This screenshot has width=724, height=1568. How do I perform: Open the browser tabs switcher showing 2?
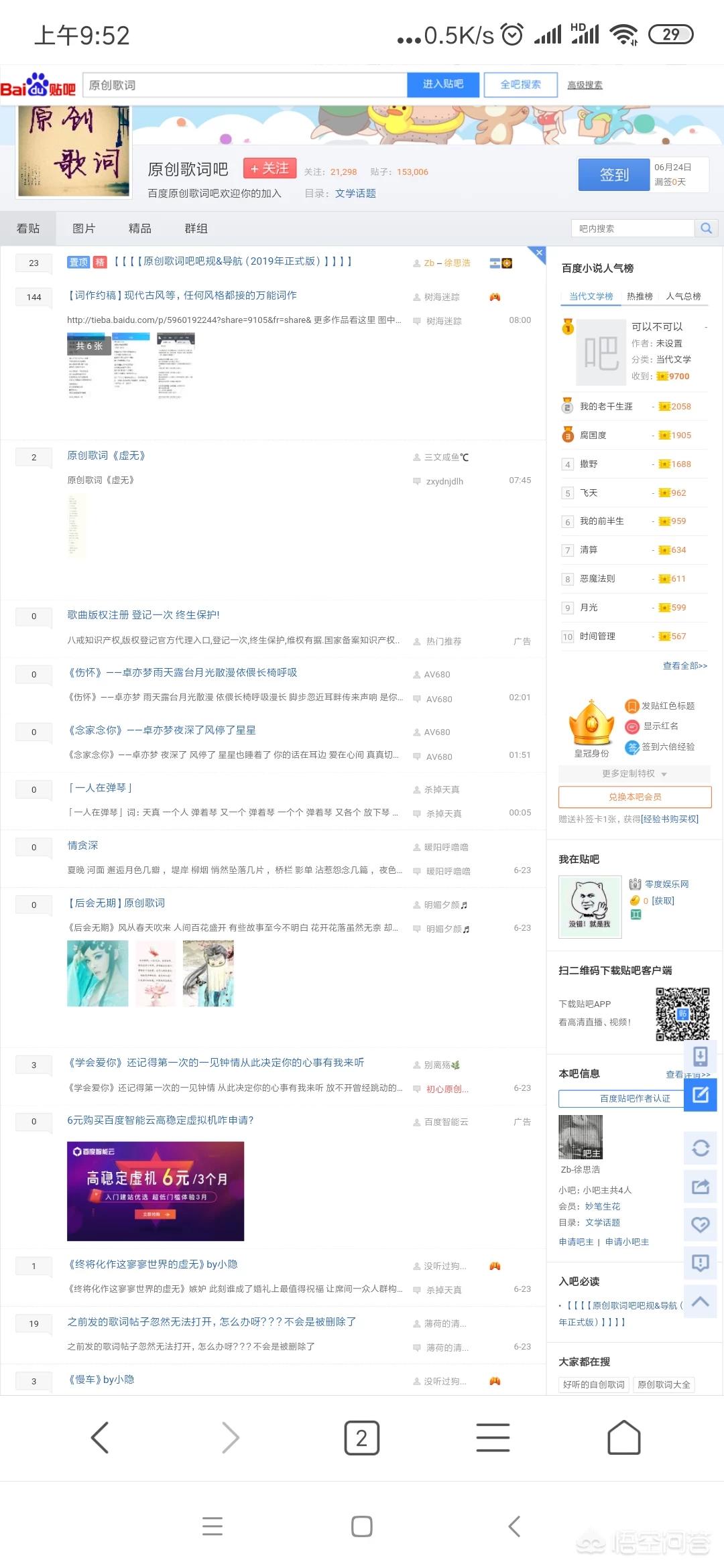(x=362, y=1437)
